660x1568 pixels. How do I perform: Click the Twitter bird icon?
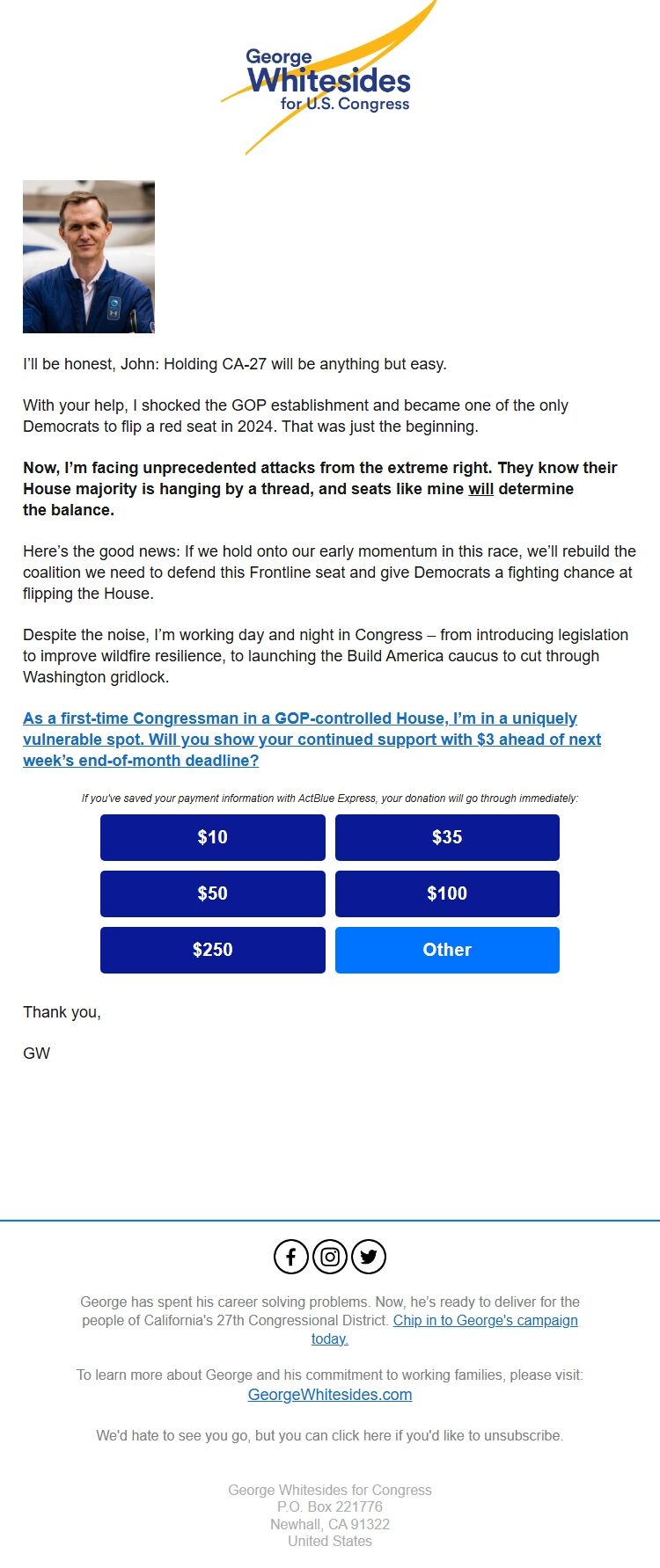pyautogui.click(x=368, y=1257)
